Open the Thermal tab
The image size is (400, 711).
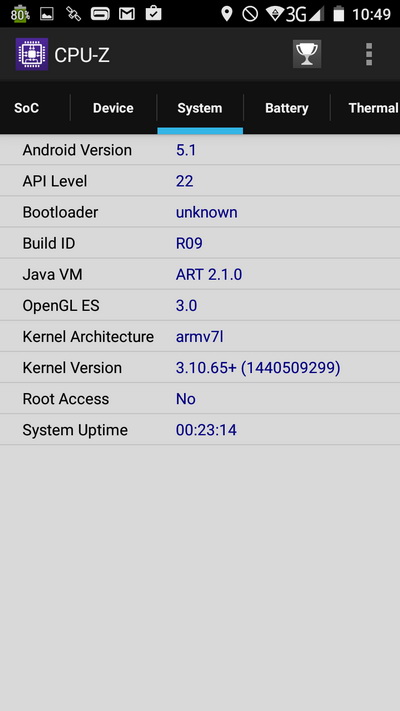coord(366,108)
